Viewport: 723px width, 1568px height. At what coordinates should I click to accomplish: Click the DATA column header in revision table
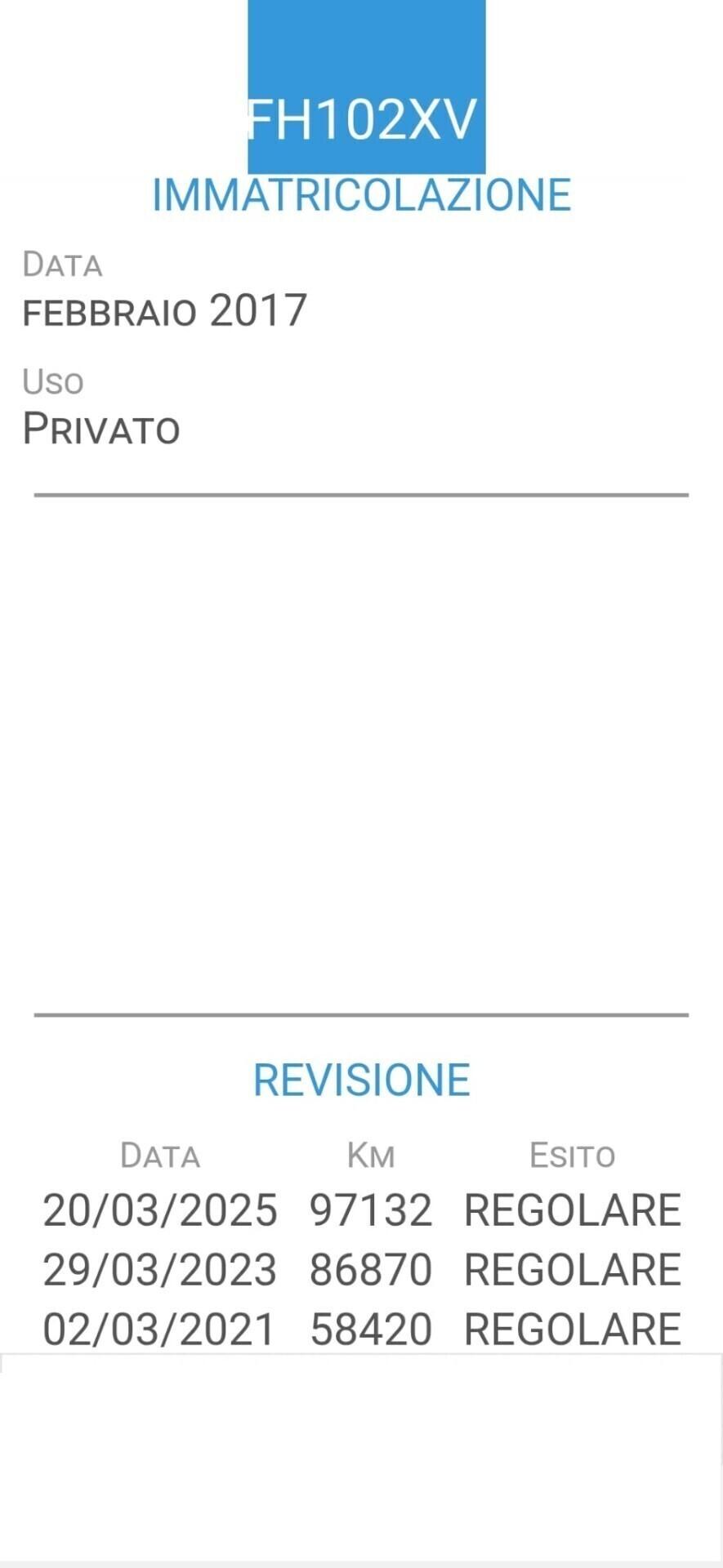[x=161, y=1155]
